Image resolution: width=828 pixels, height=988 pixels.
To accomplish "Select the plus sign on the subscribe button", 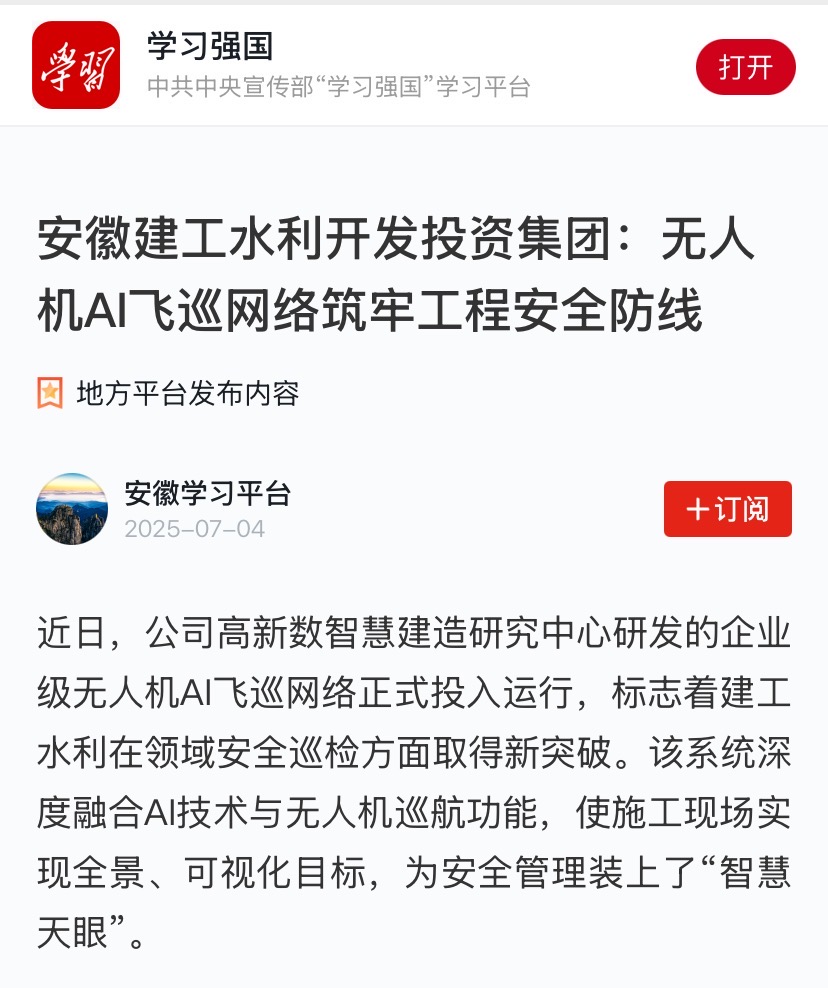I will pyautogui.click(x=698, y=508).
